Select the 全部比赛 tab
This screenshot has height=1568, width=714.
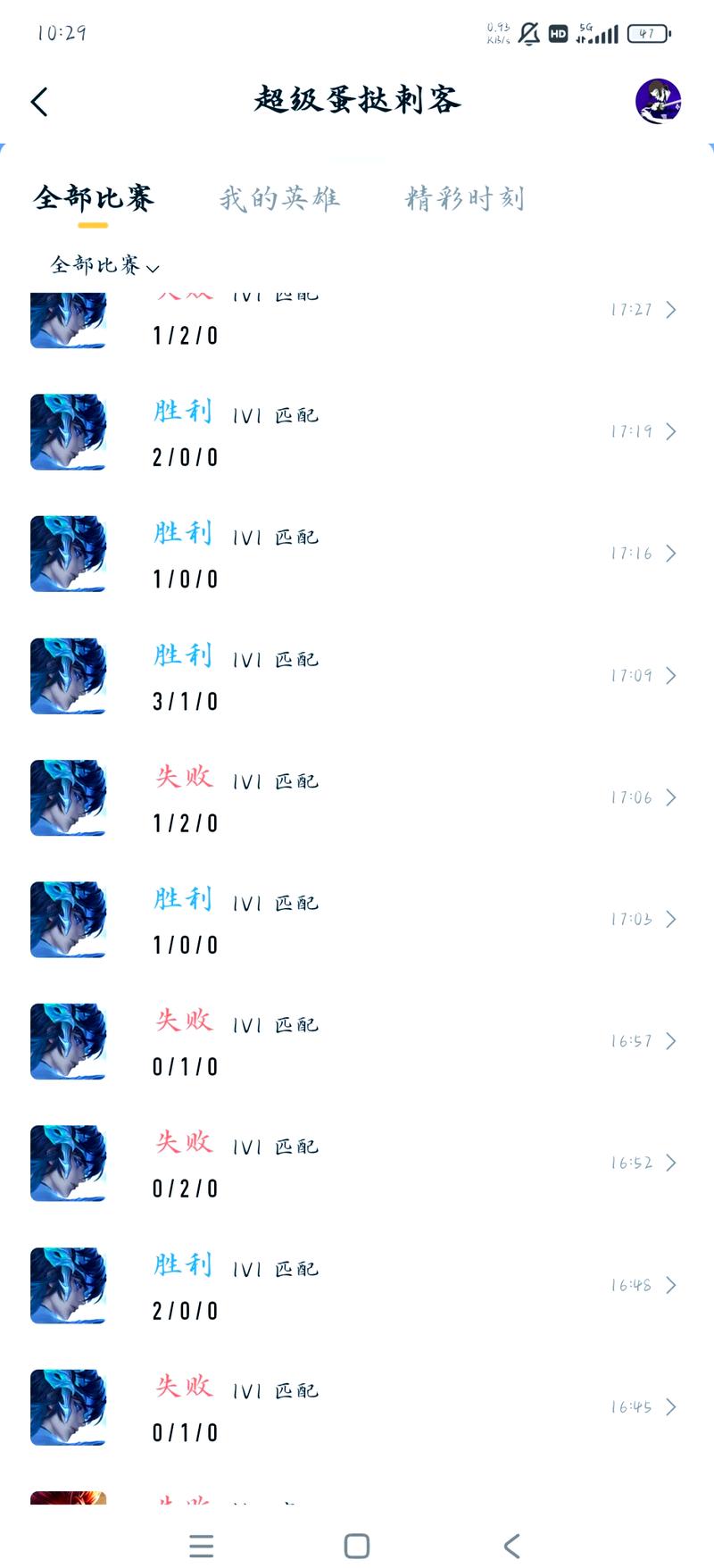pyautogui.click(x=94, y=198)
